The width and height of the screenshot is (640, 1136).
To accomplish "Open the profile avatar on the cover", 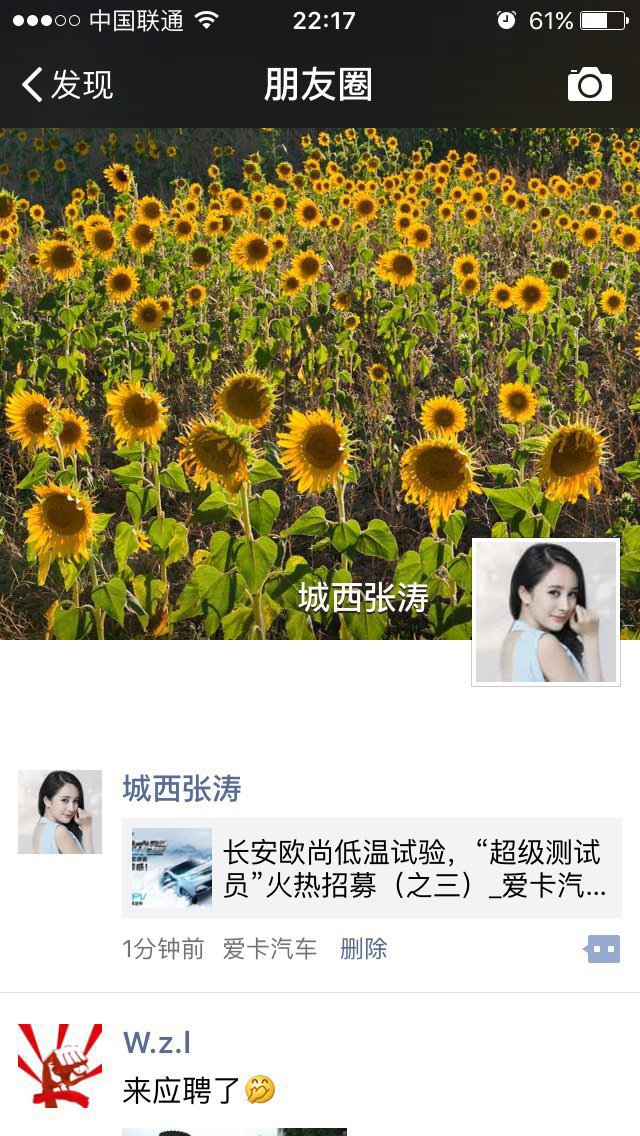I will [x=546, y=612].
